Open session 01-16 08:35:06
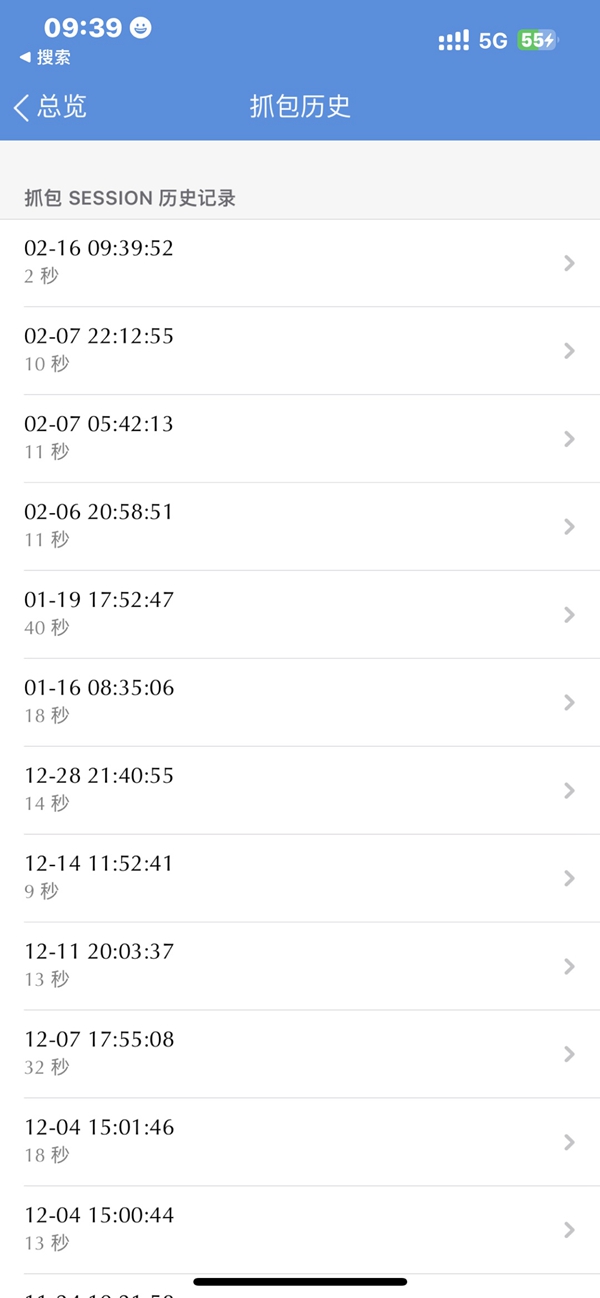This screenshot has width=600, height=1298. click(300, 703)
